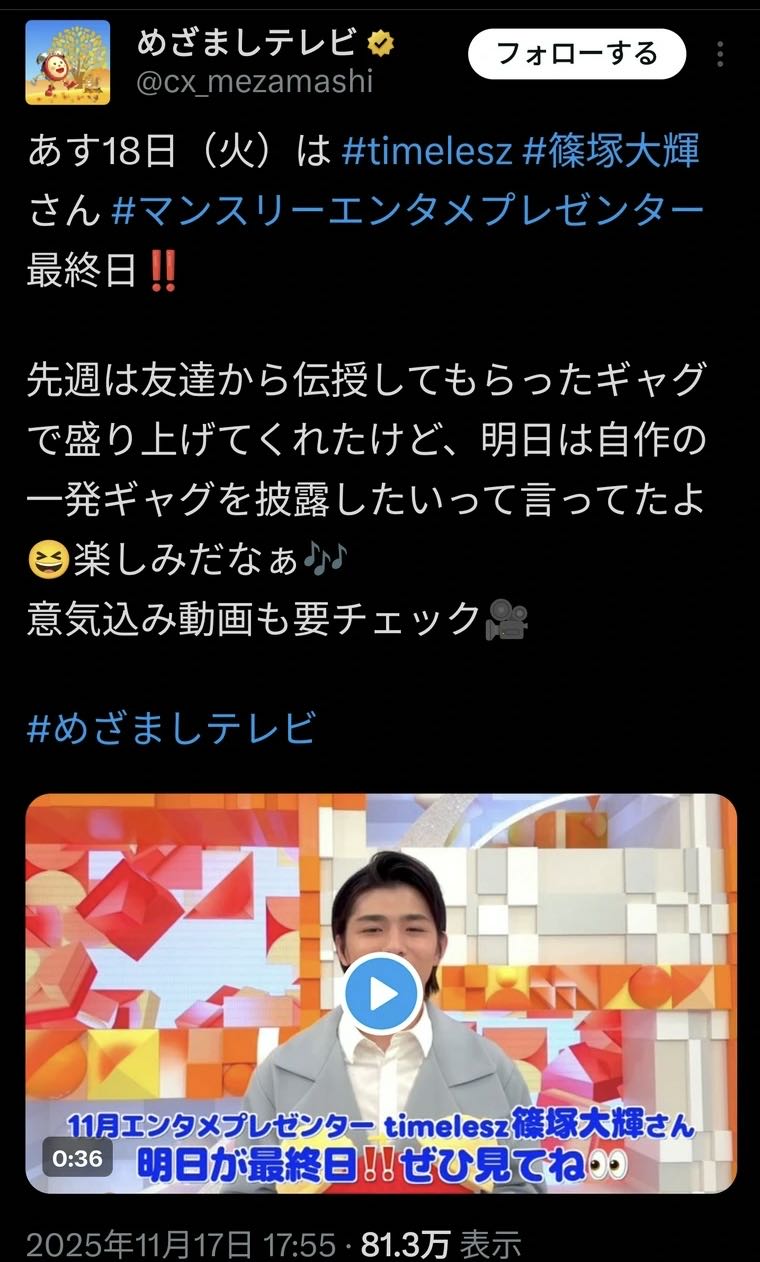Open the めざましテレビ account name
Viewport: 760px width, 1262px height.
click(x=246, y=42)
